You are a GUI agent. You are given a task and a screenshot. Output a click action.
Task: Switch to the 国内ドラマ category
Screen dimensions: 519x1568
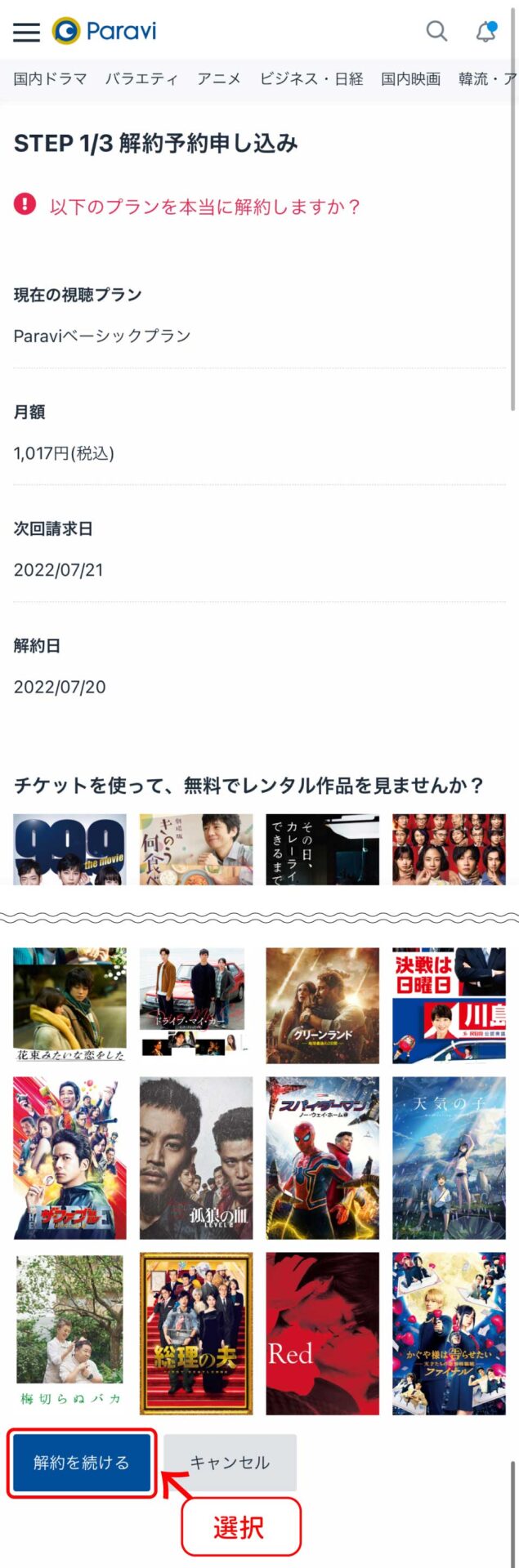(x=50, y=79)
